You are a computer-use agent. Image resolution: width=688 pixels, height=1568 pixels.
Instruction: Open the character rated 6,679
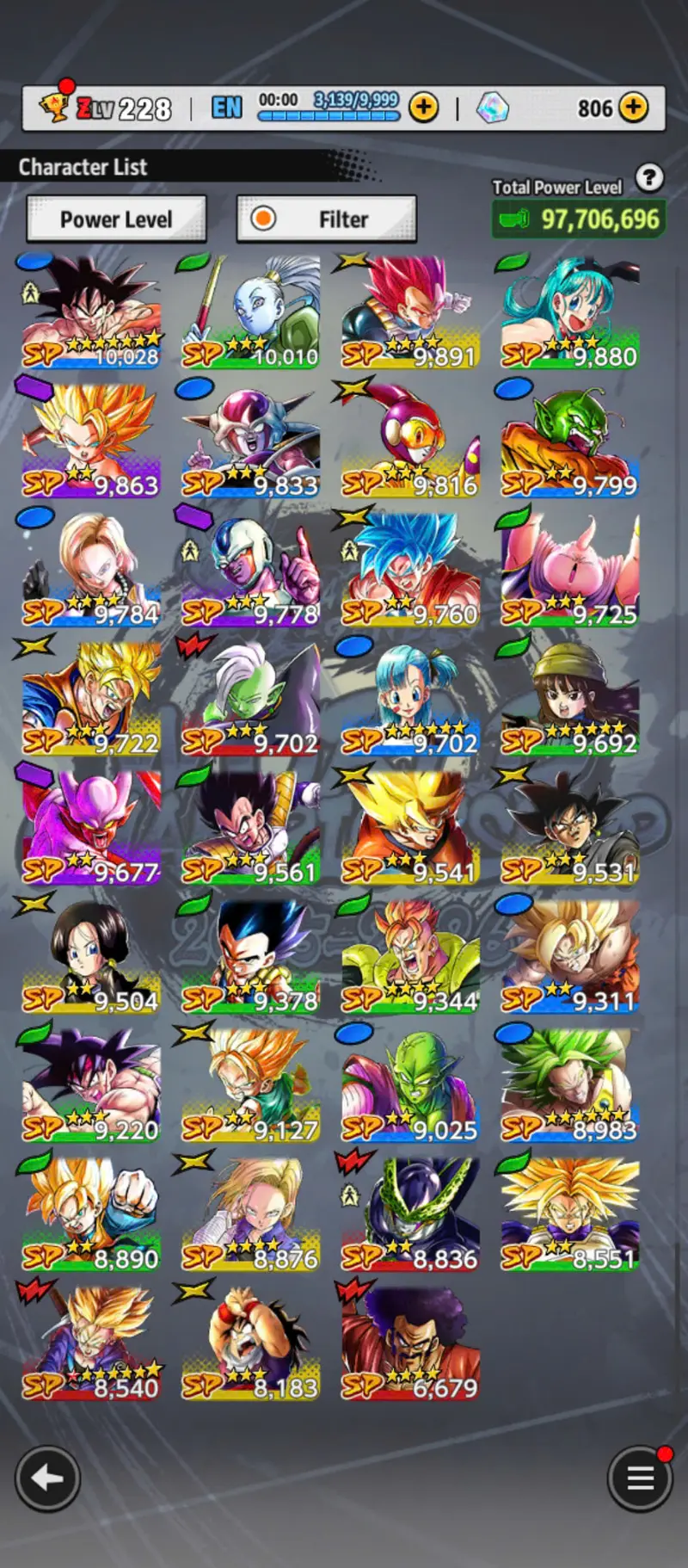(x=410, y=1344)
